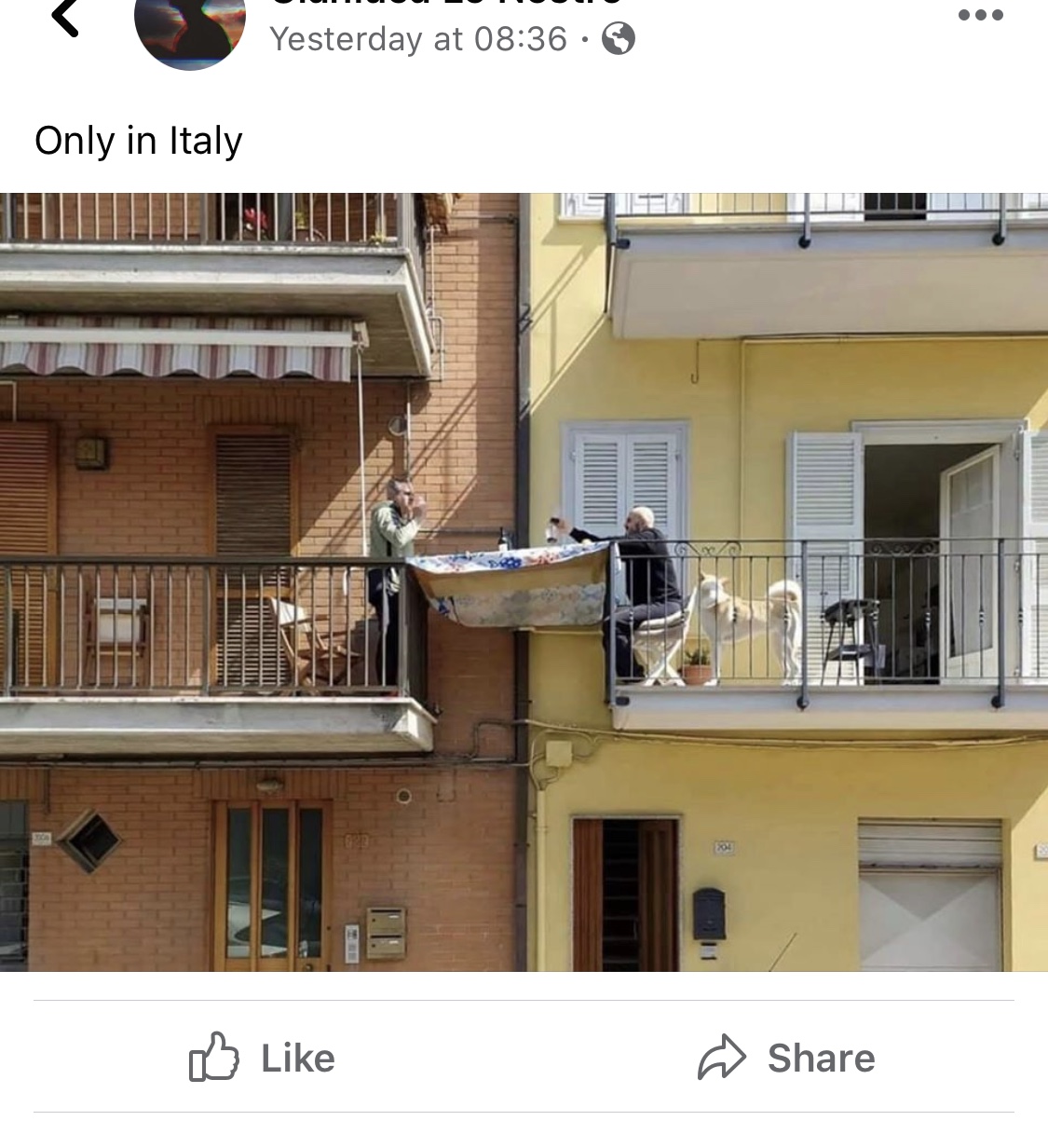
Task: Go back using the back arrow
Action: pyautogui.click(x=65, y=19)
